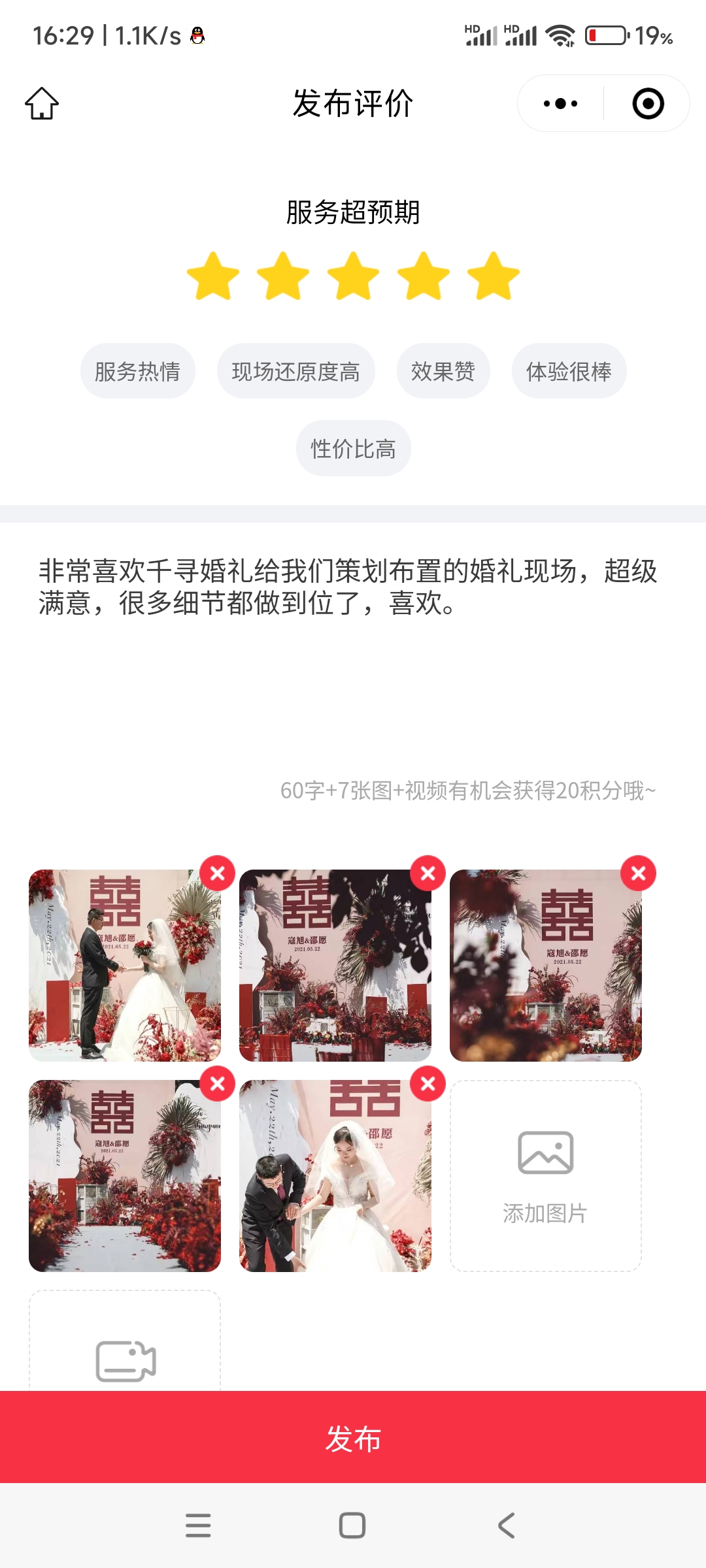Remove the third uploaded photo
706x1568 pixels.
[639, 874]
